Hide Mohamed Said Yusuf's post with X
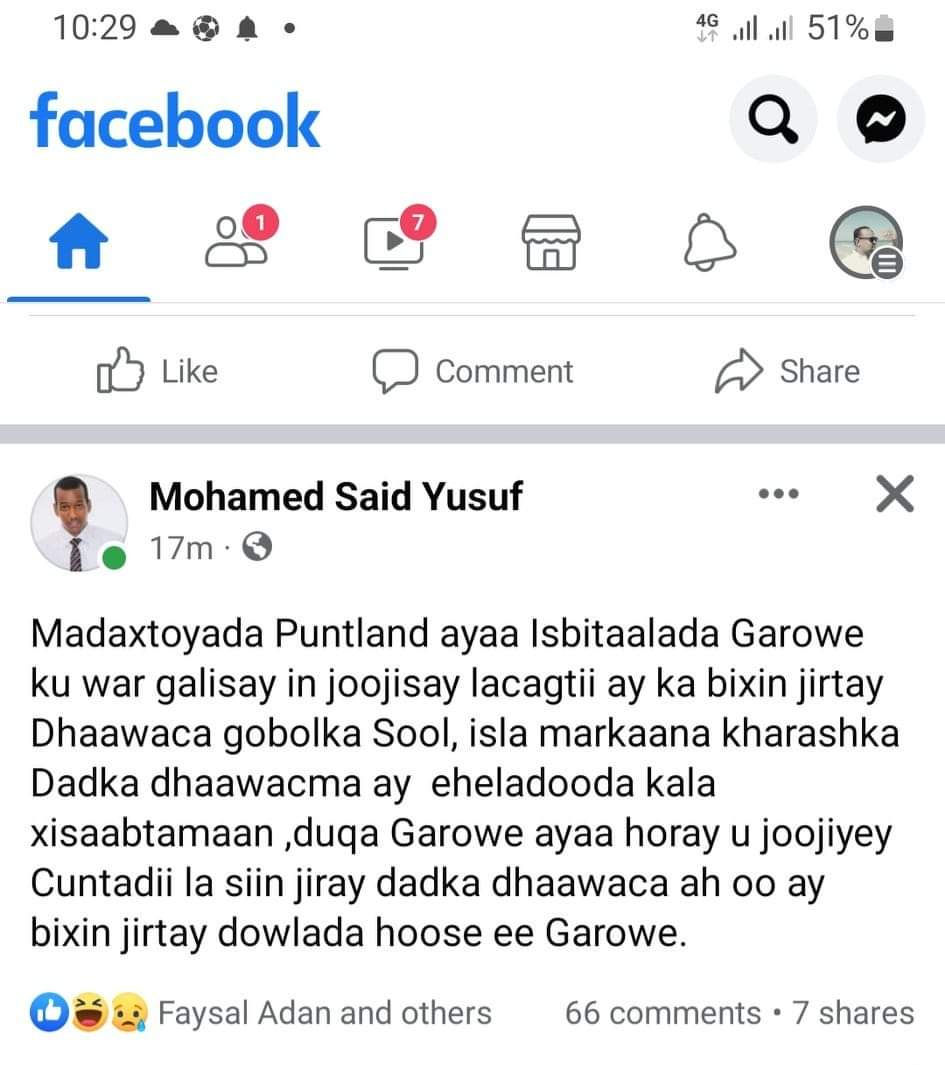Viewport: 945px width, 1065px height. click(894, 494)
